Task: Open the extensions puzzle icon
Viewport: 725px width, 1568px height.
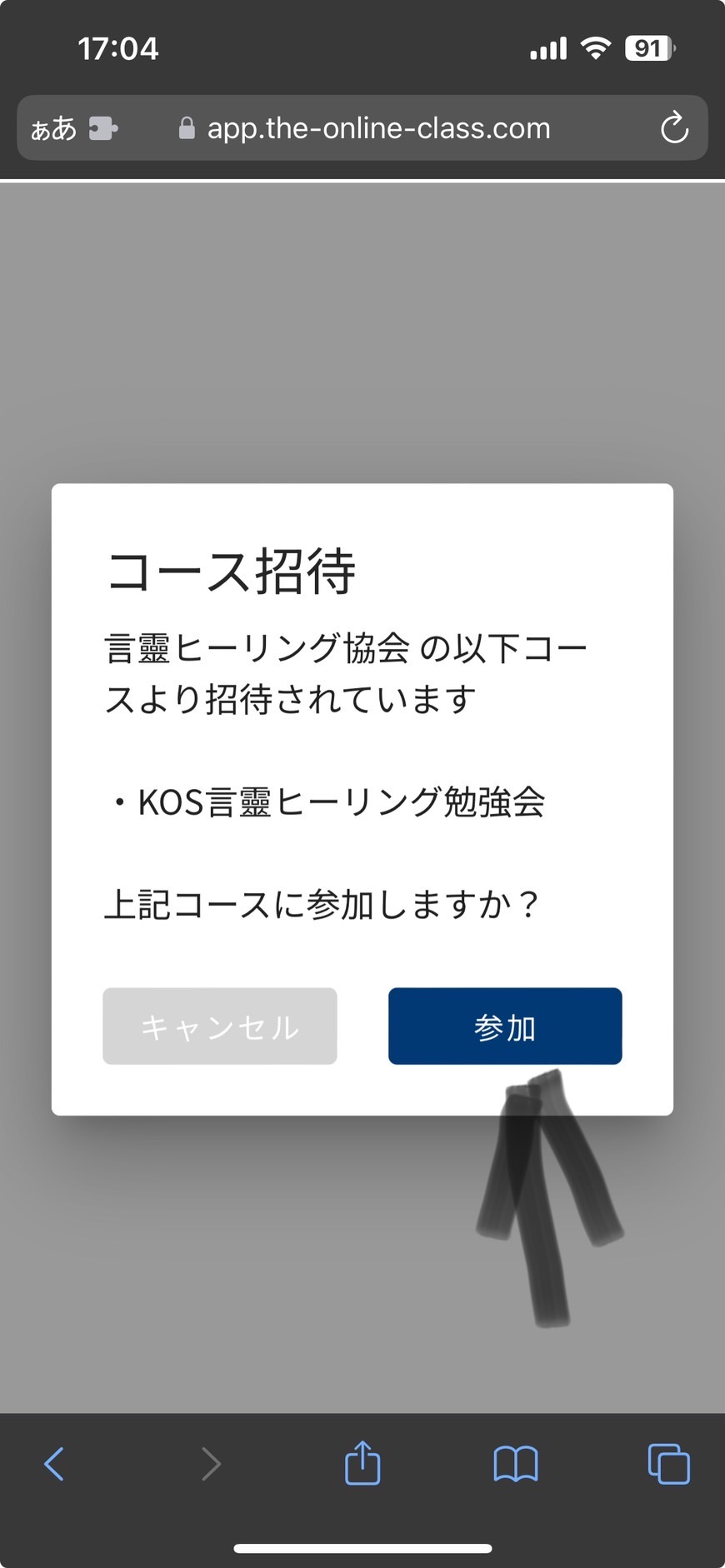Action: pyautogui.click(x=102, y=128)
